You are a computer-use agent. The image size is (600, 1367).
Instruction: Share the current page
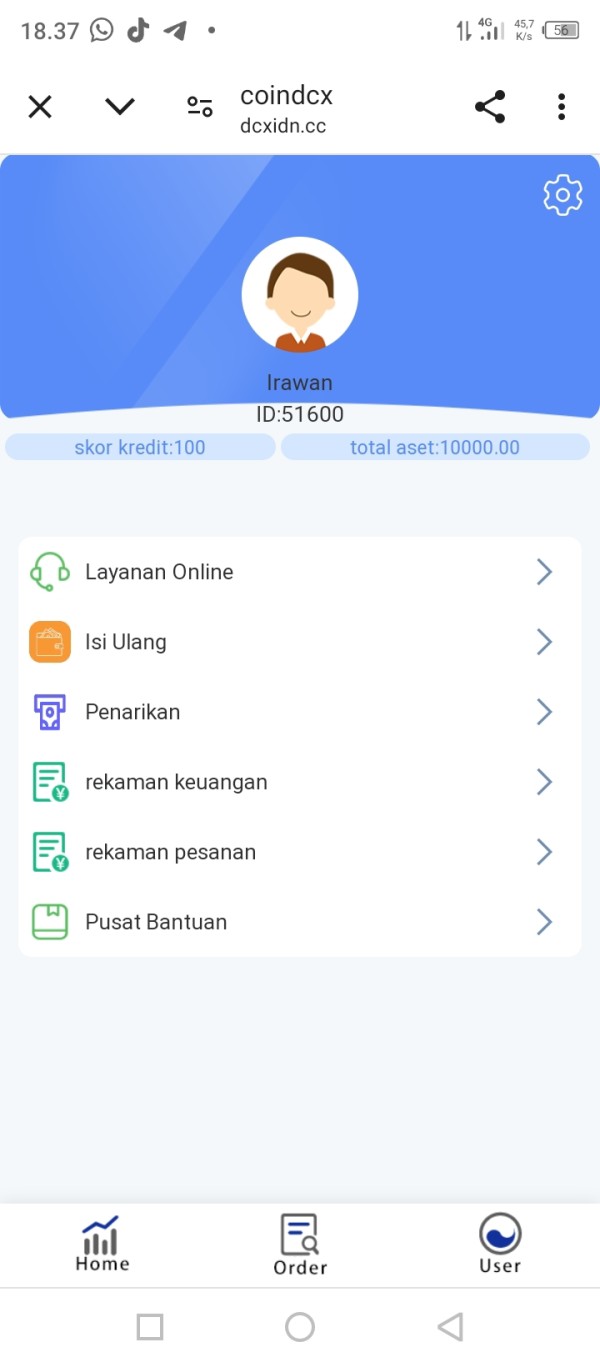pos(490,107)
